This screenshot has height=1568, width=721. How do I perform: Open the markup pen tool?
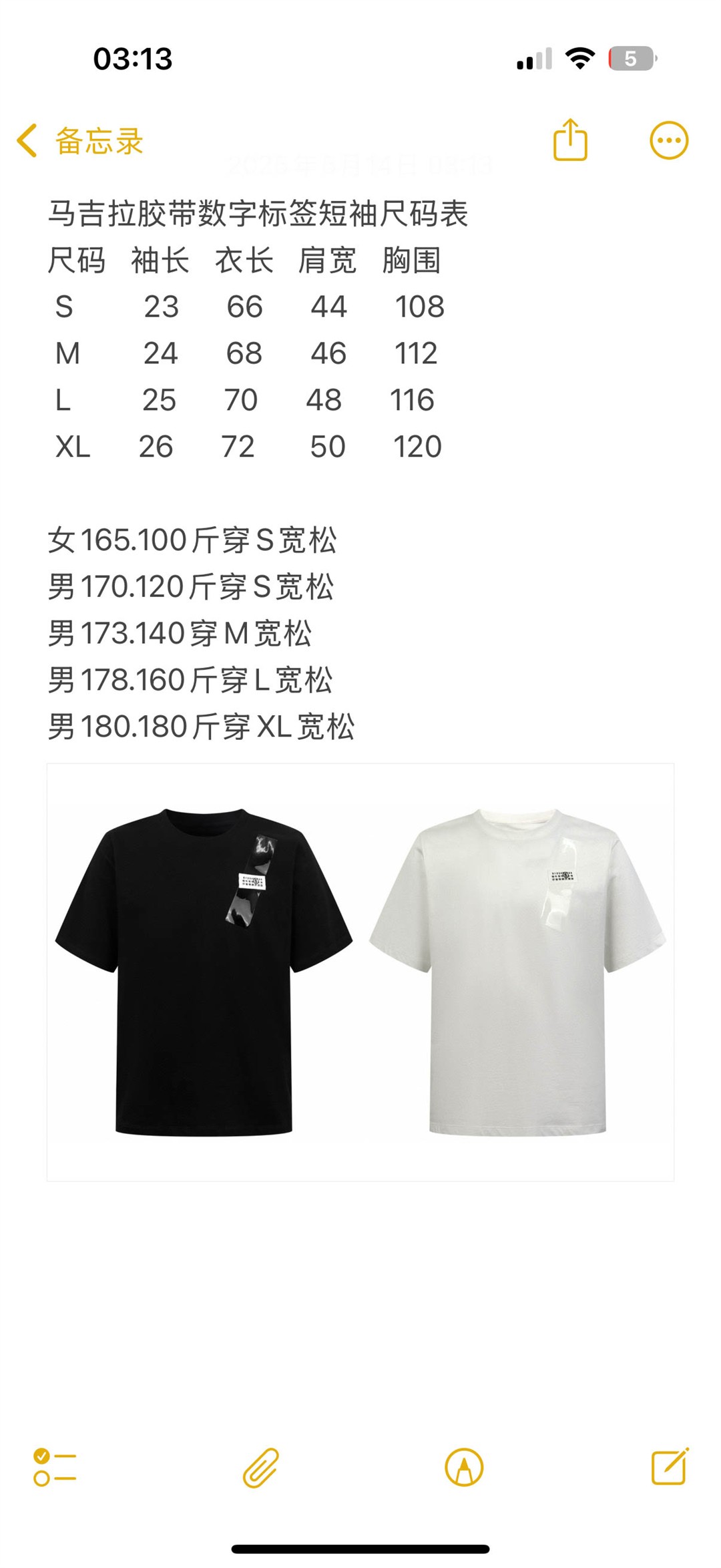click(464, 1467)
